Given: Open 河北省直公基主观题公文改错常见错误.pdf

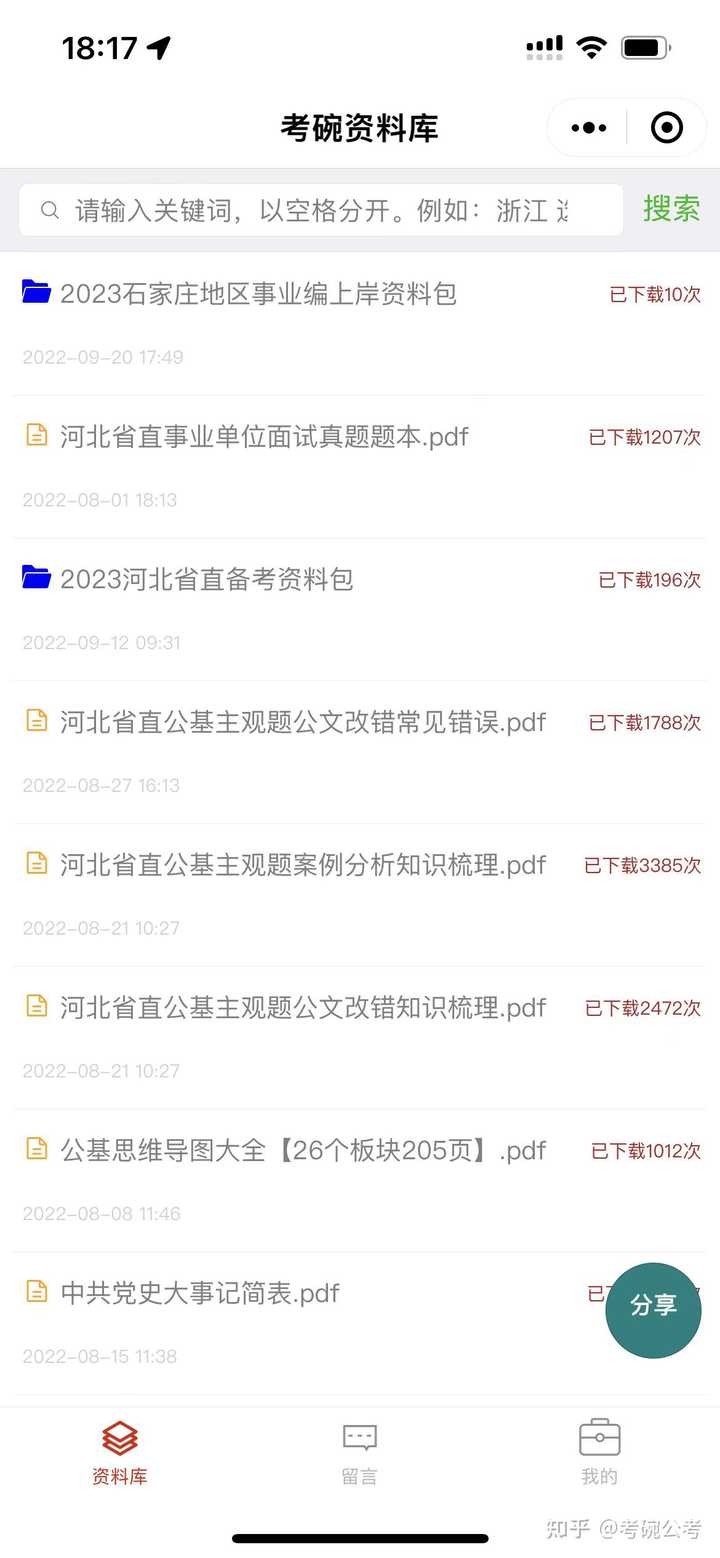Looking at the screenshot, I should pos(302,722).
